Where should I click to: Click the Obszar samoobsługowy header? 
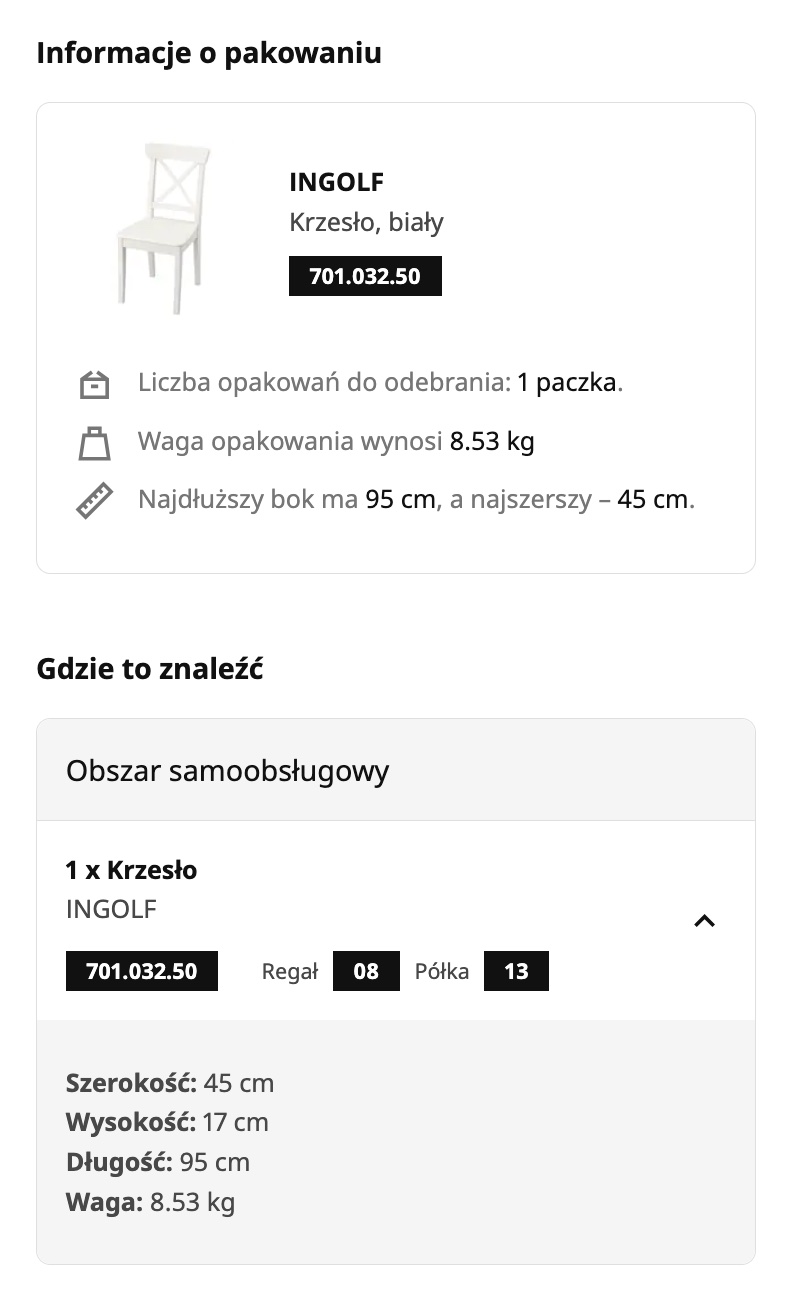[227, 770]
